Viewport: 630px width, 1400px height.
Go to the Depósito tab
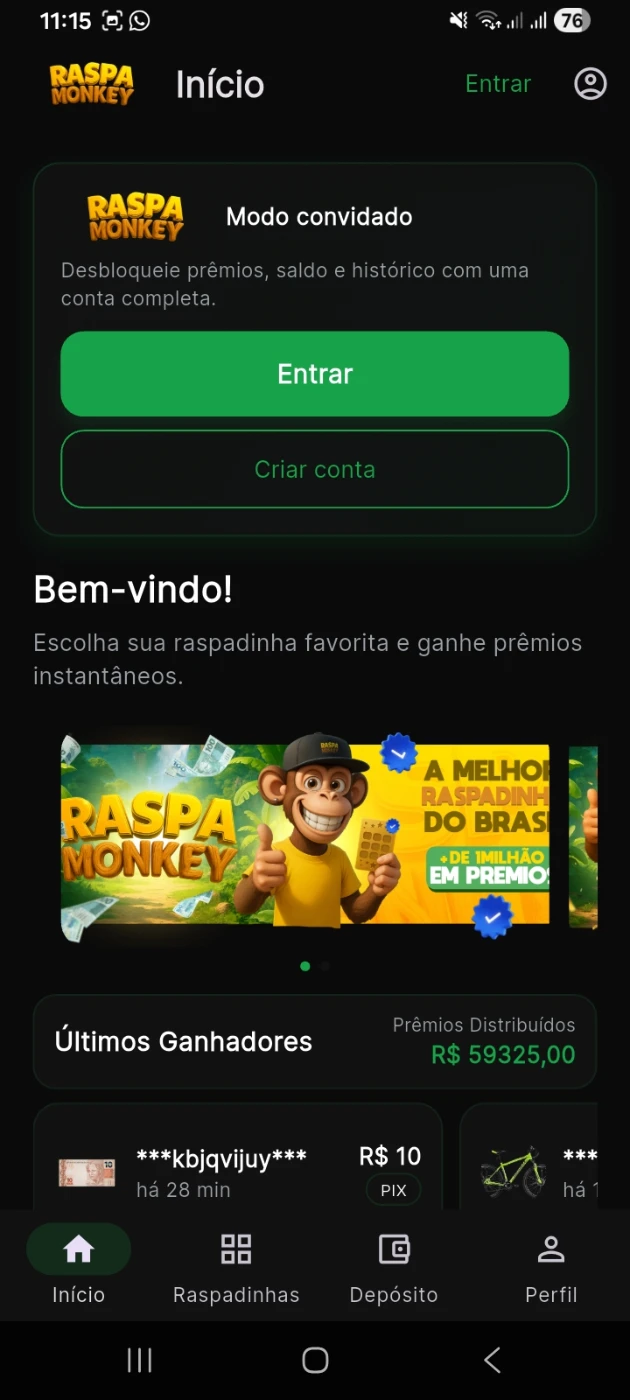pos(394,1268)
